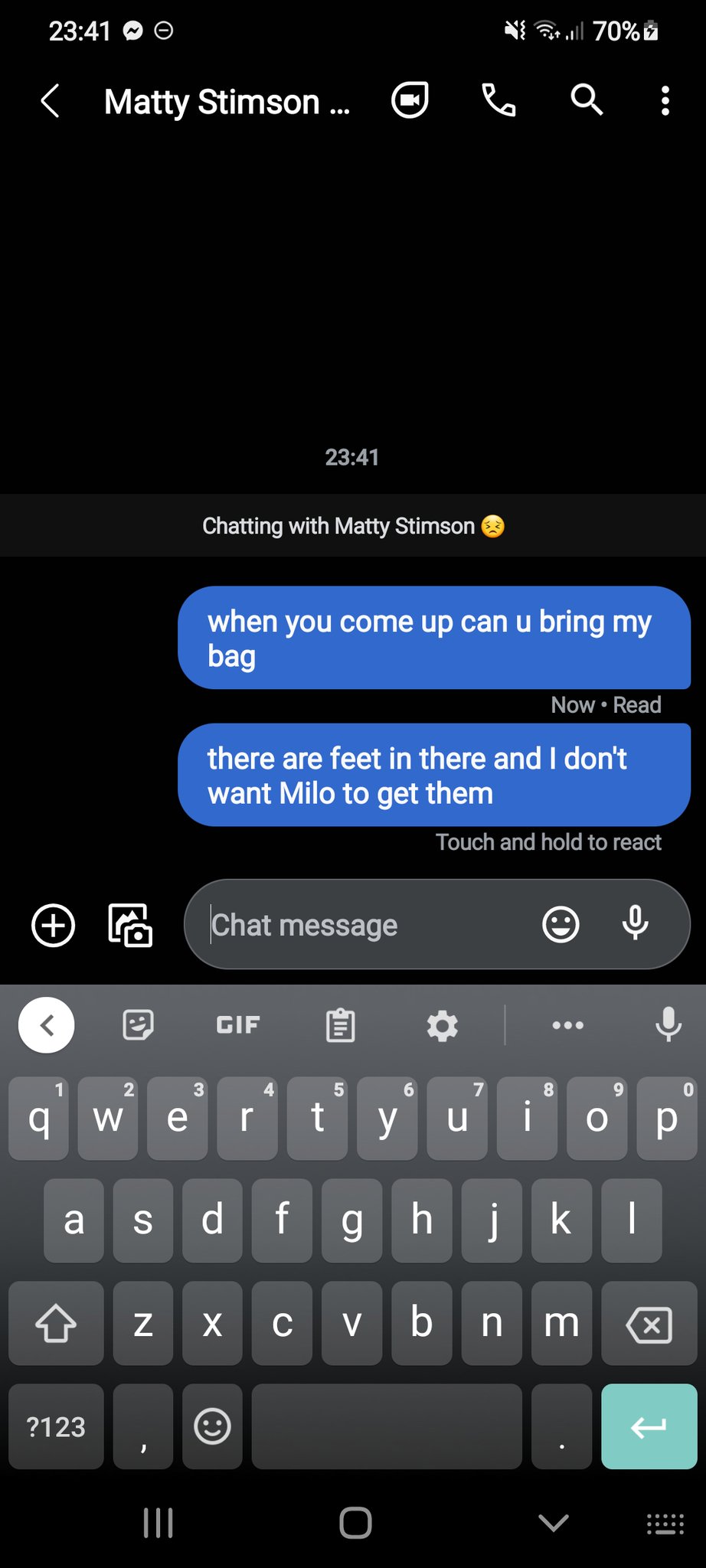Collapse the keyboard toolbar arrow
Viewport: 706px width, 1568px height.
(x=47, y=1024)
